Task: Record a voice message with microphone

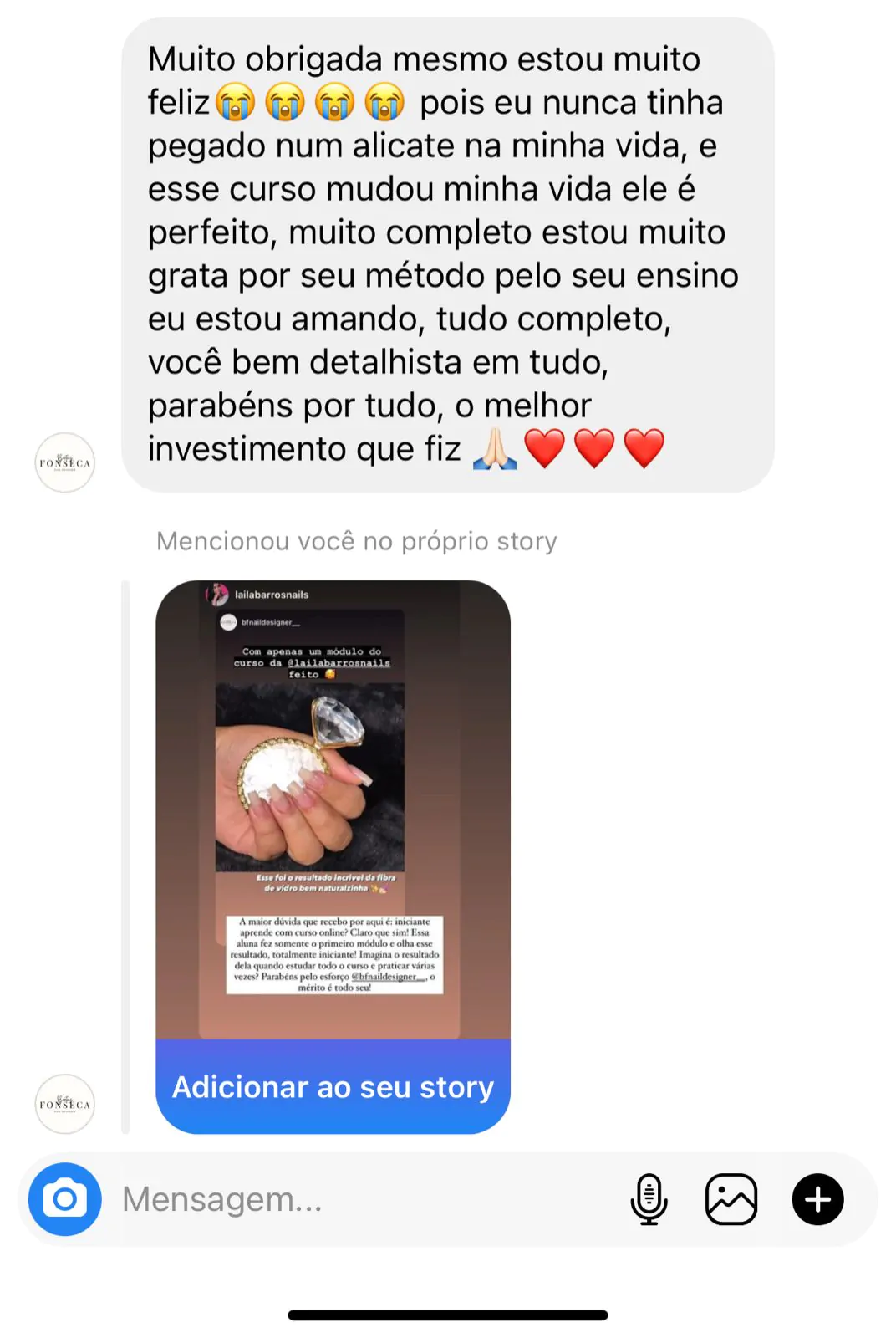Action: tap(649, 1199)
